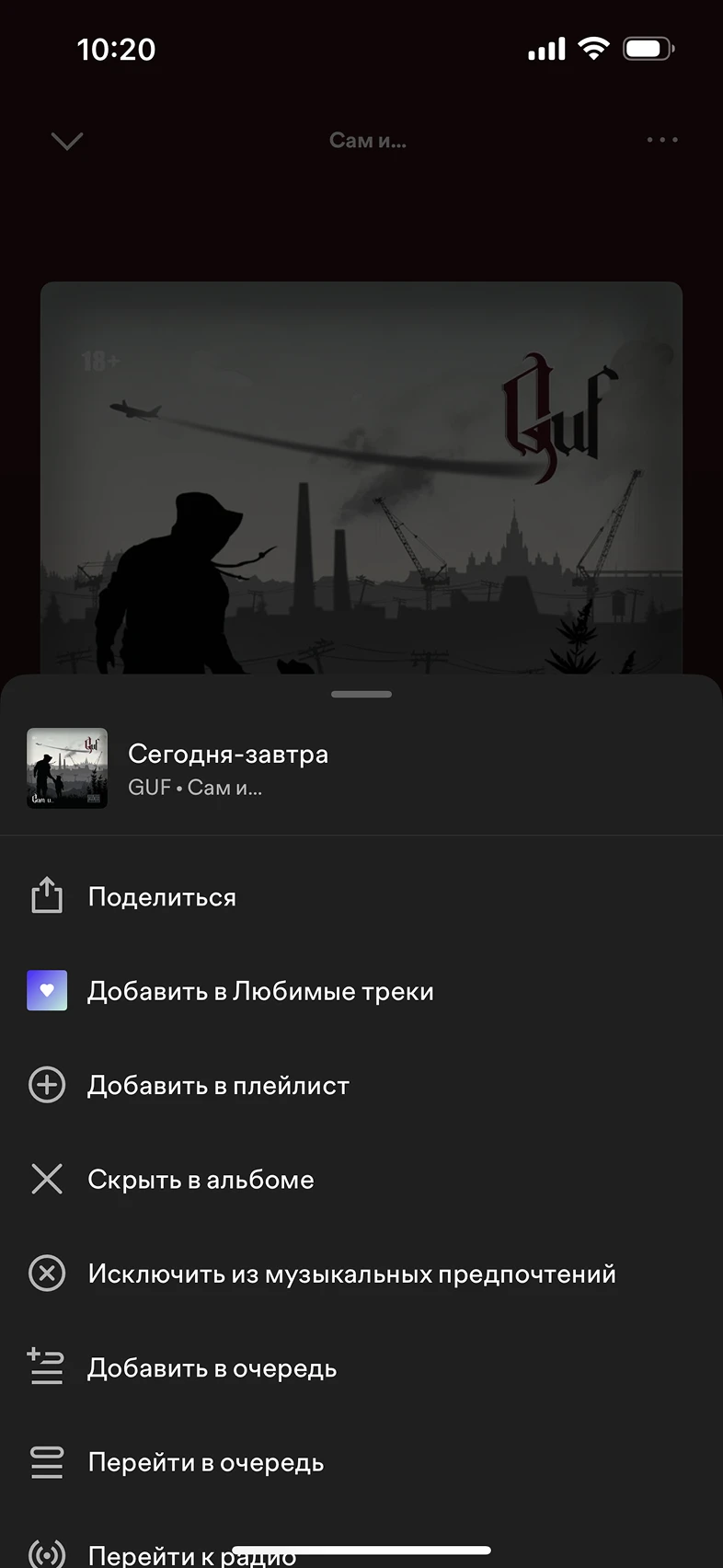Tap Сам и... to open the album view
Screen dimensions: 723x1568
click(x=367, y=140)
